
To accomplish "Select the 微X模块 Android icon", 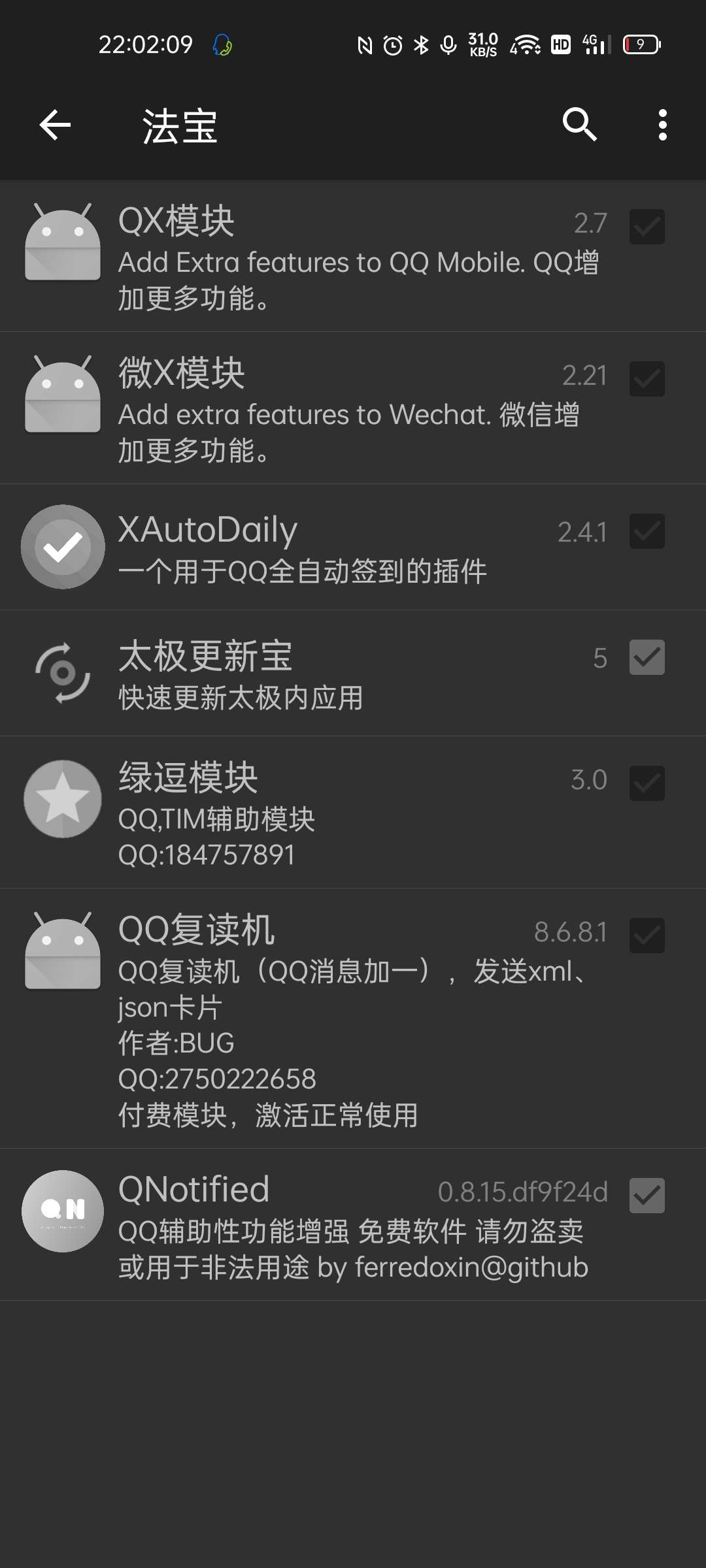I will [62, 395].
